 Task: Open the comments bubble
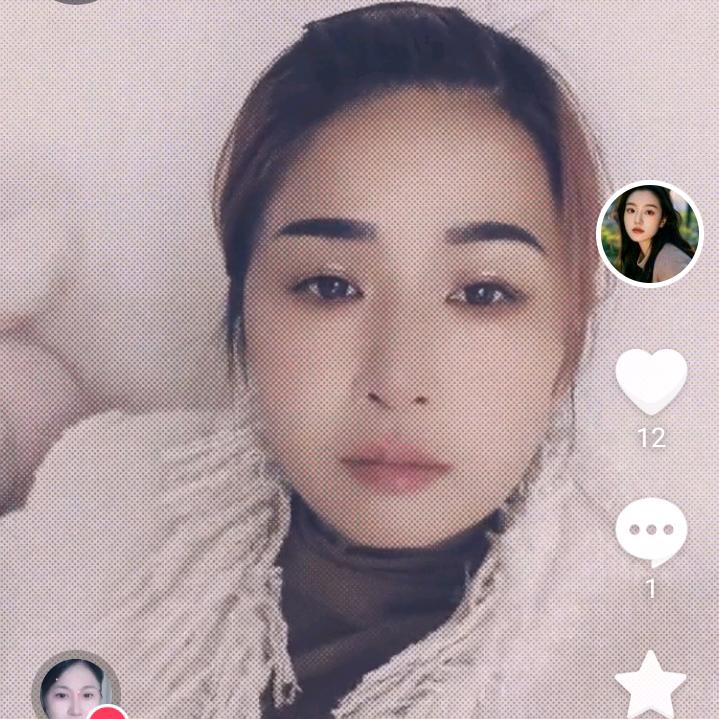coord(651,531)
